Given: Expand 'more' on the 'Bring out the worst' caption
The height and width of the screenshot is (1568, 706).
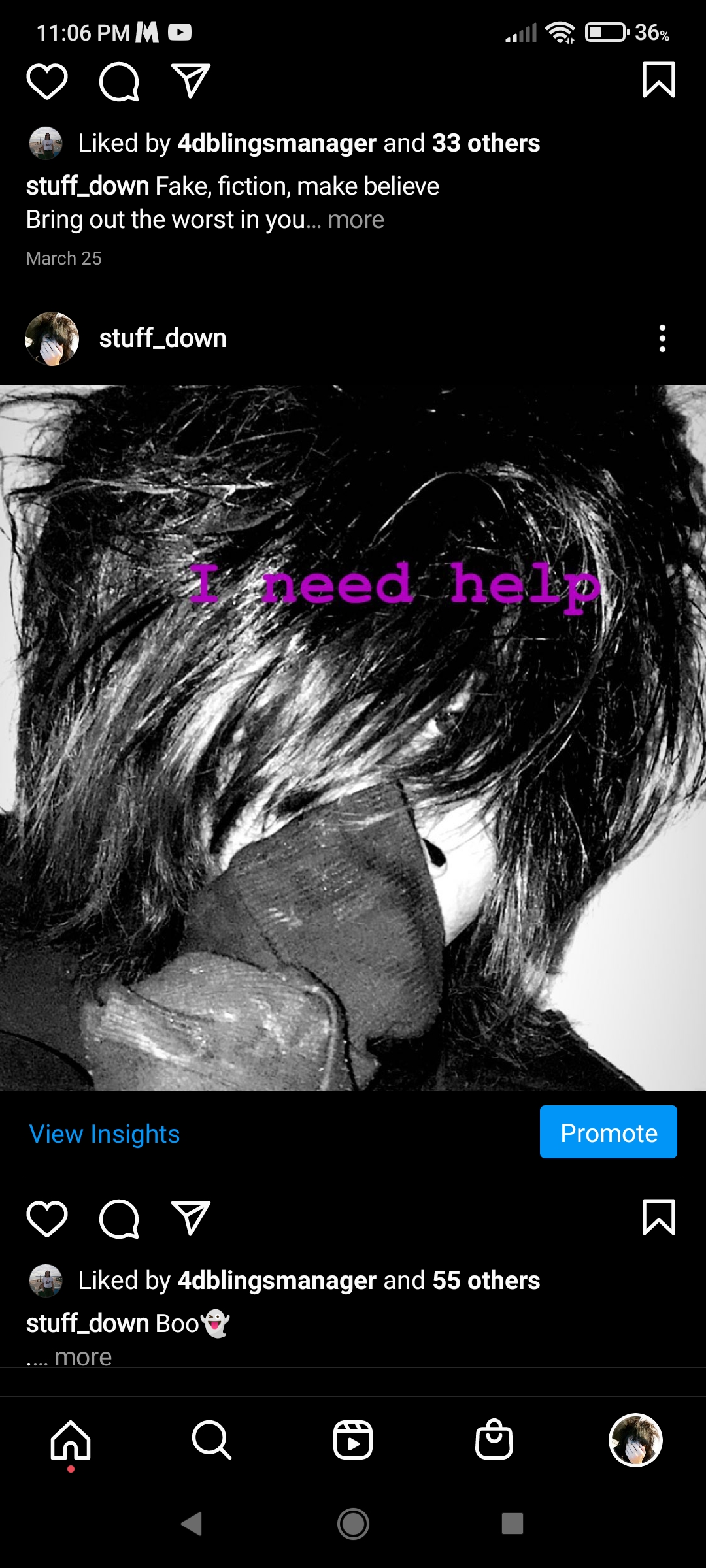Looking at the screenshot, I should click(356, 220).
